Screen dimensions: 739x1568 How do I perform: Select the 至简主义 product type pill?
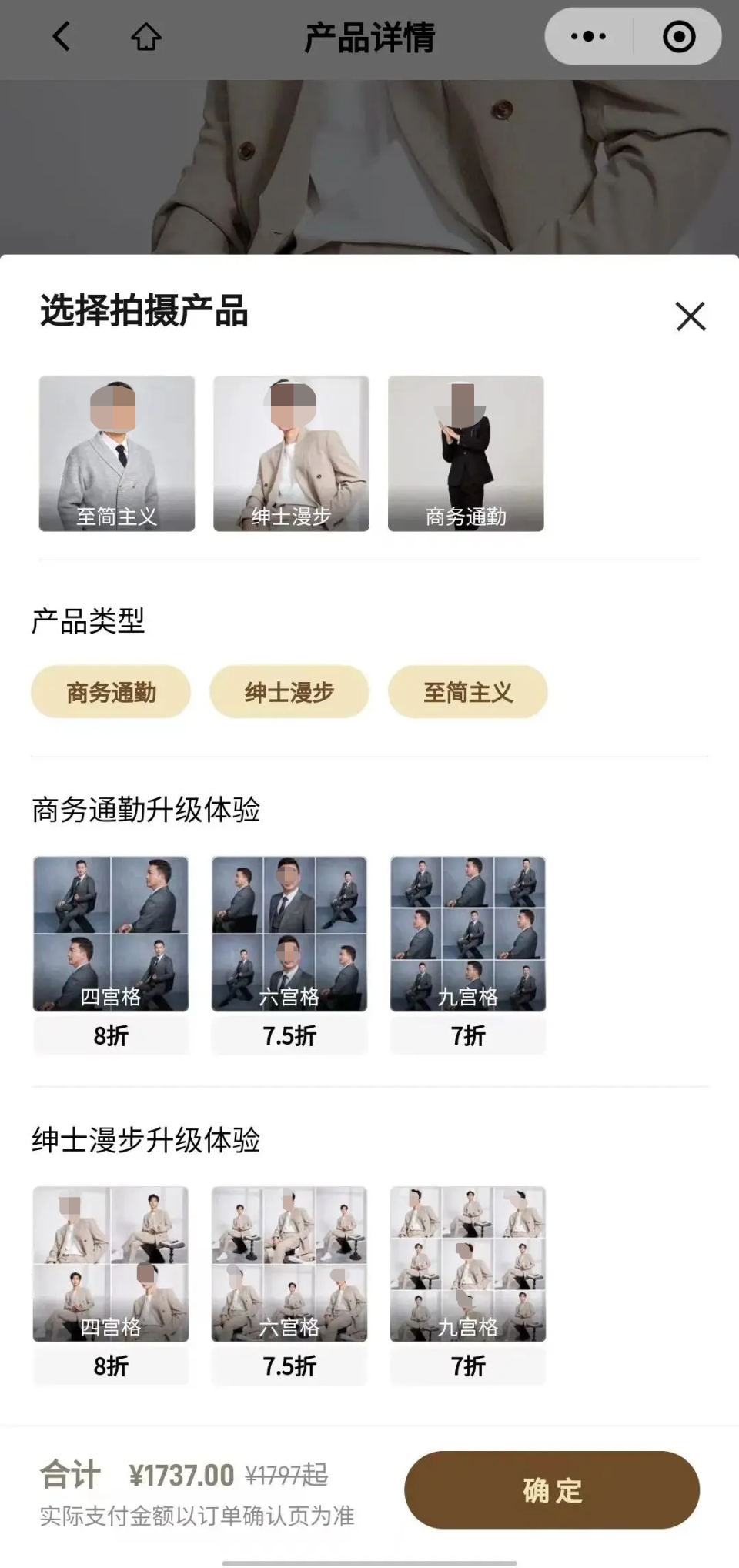tap(467, 692)
